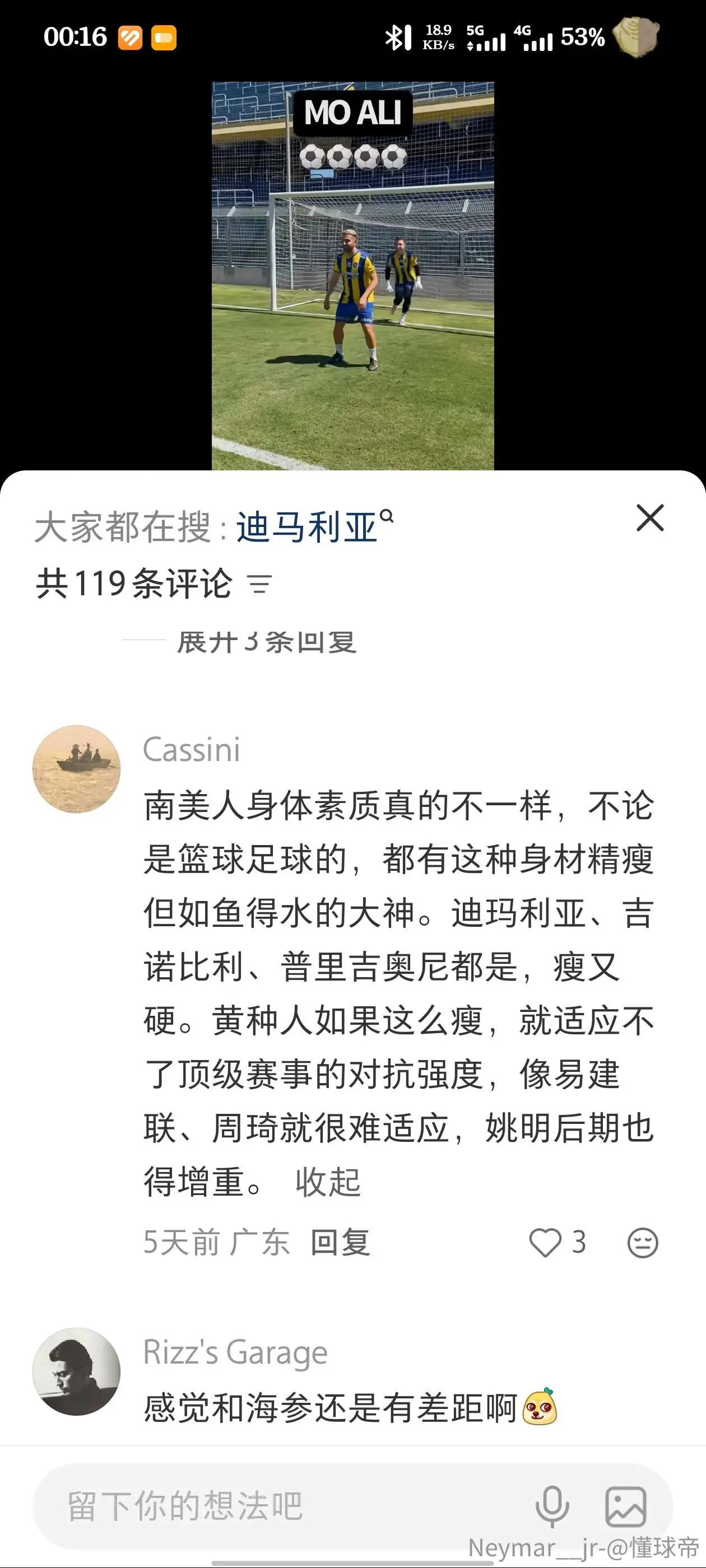This screenshot has height=1568, width=706.
Task: Search the trending term 迪马利亚
Action: point(314,526)
